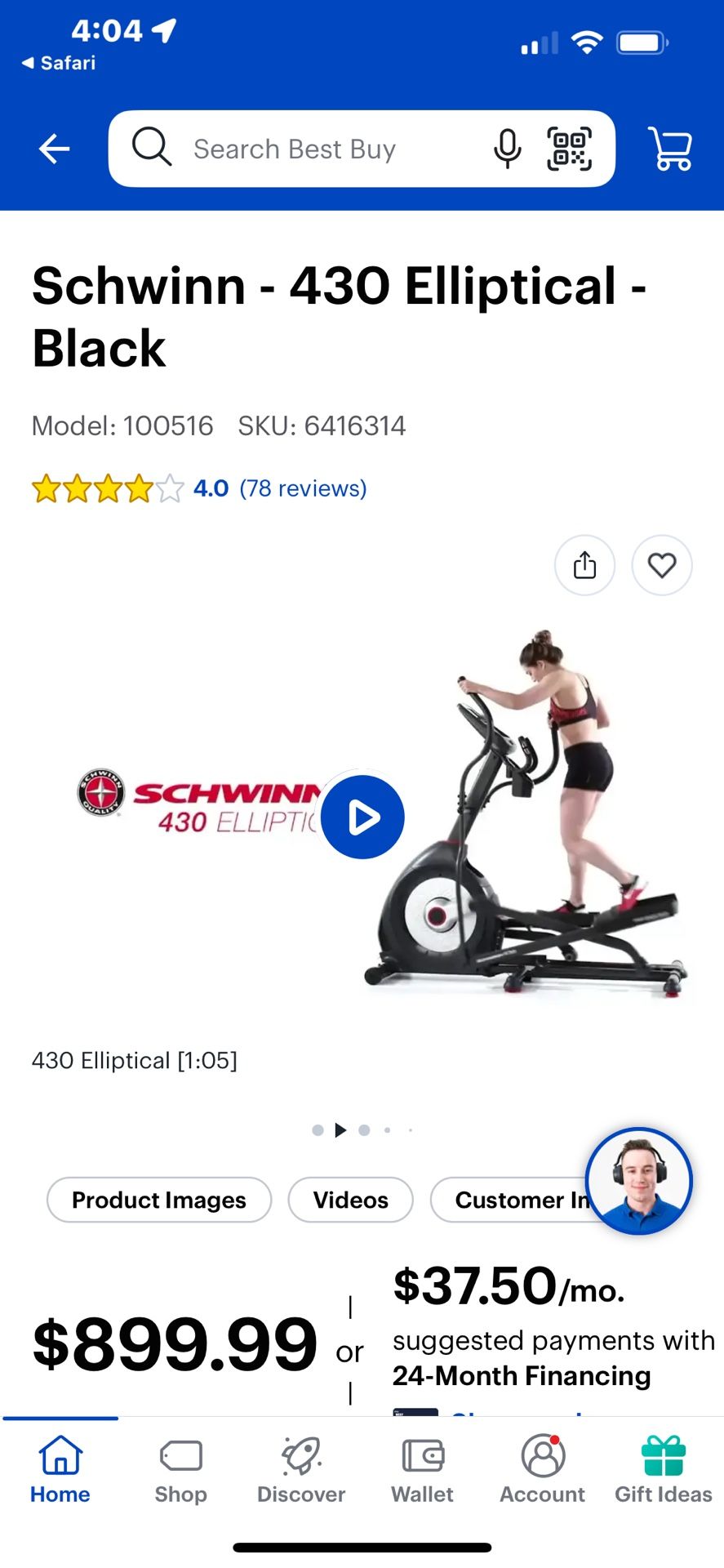
Task: Switch to the Product Images tab
Action: [x=158, y=1199]
